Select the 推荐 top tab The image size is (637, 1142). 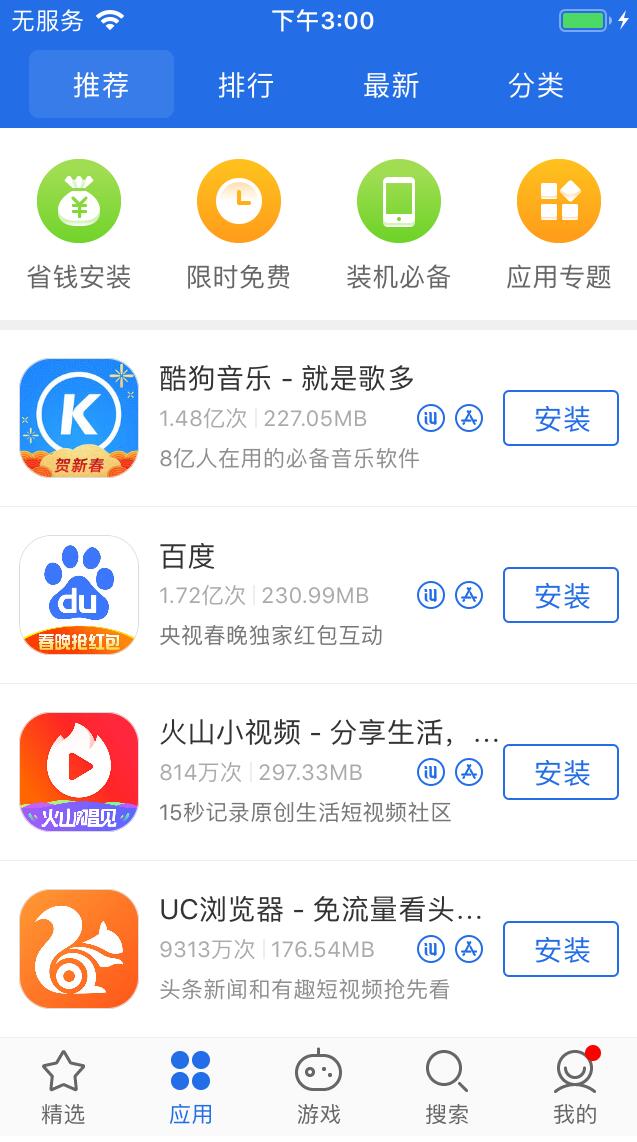click(101, 85)
